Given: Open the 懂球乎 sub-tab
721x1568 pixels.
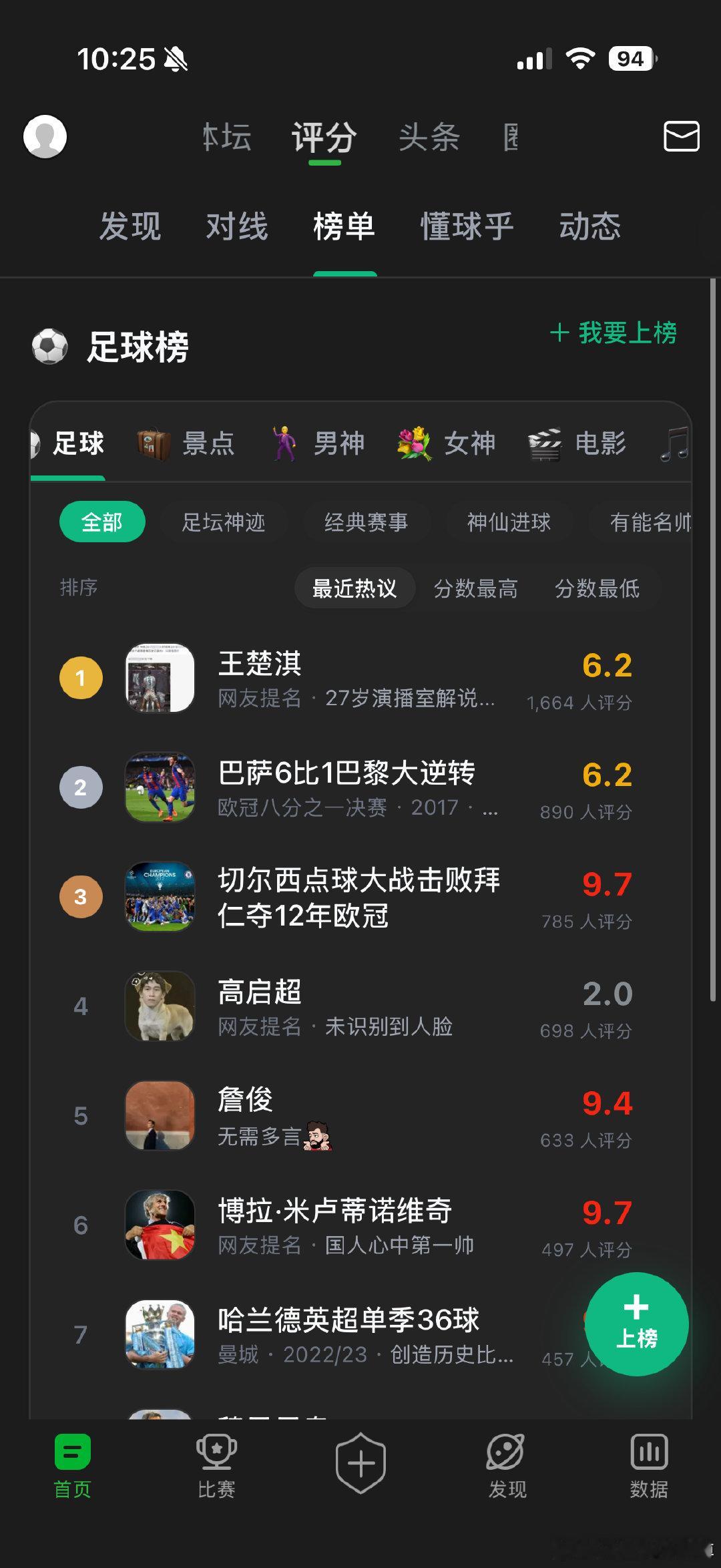Looking at the screenshot, I should click(x=467, y=226).
